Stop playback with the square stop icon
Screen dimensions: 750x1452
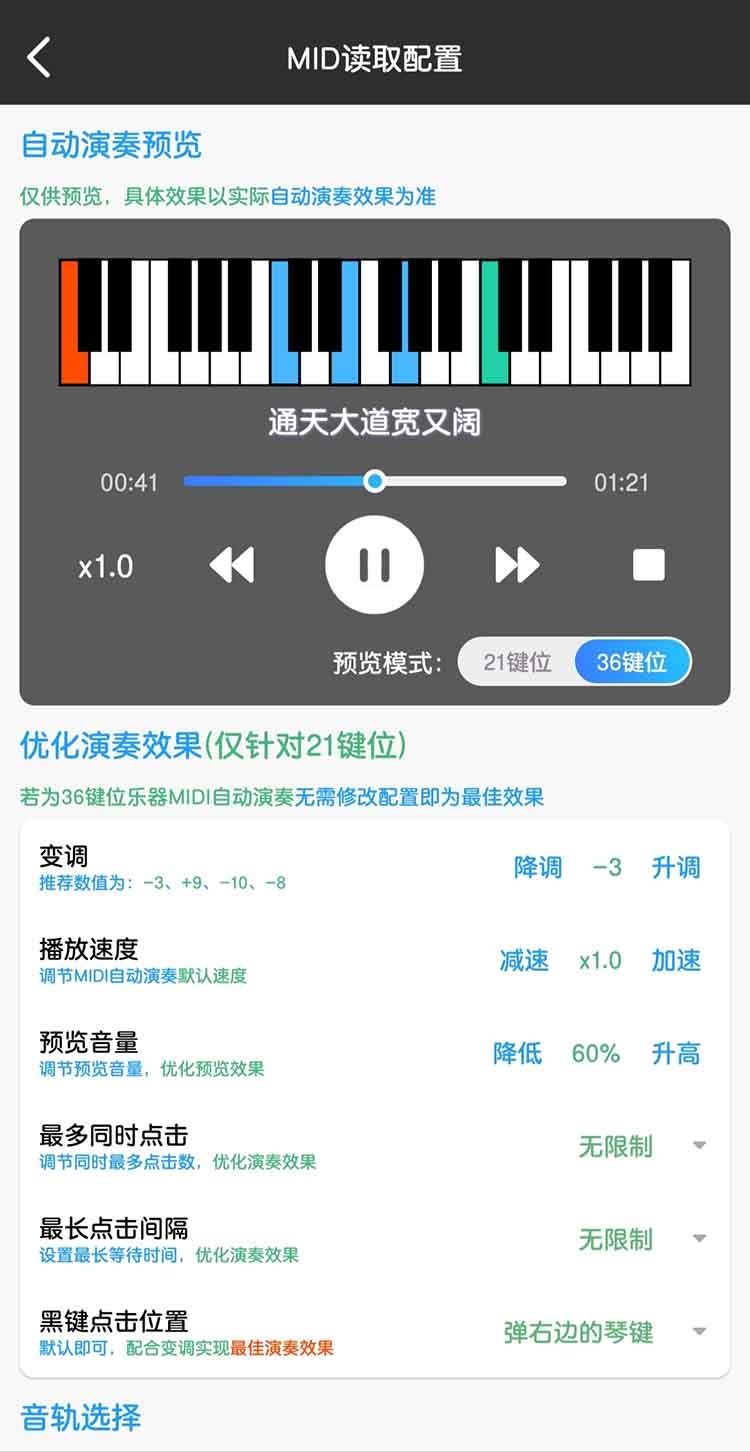click(x=648, y=563)
